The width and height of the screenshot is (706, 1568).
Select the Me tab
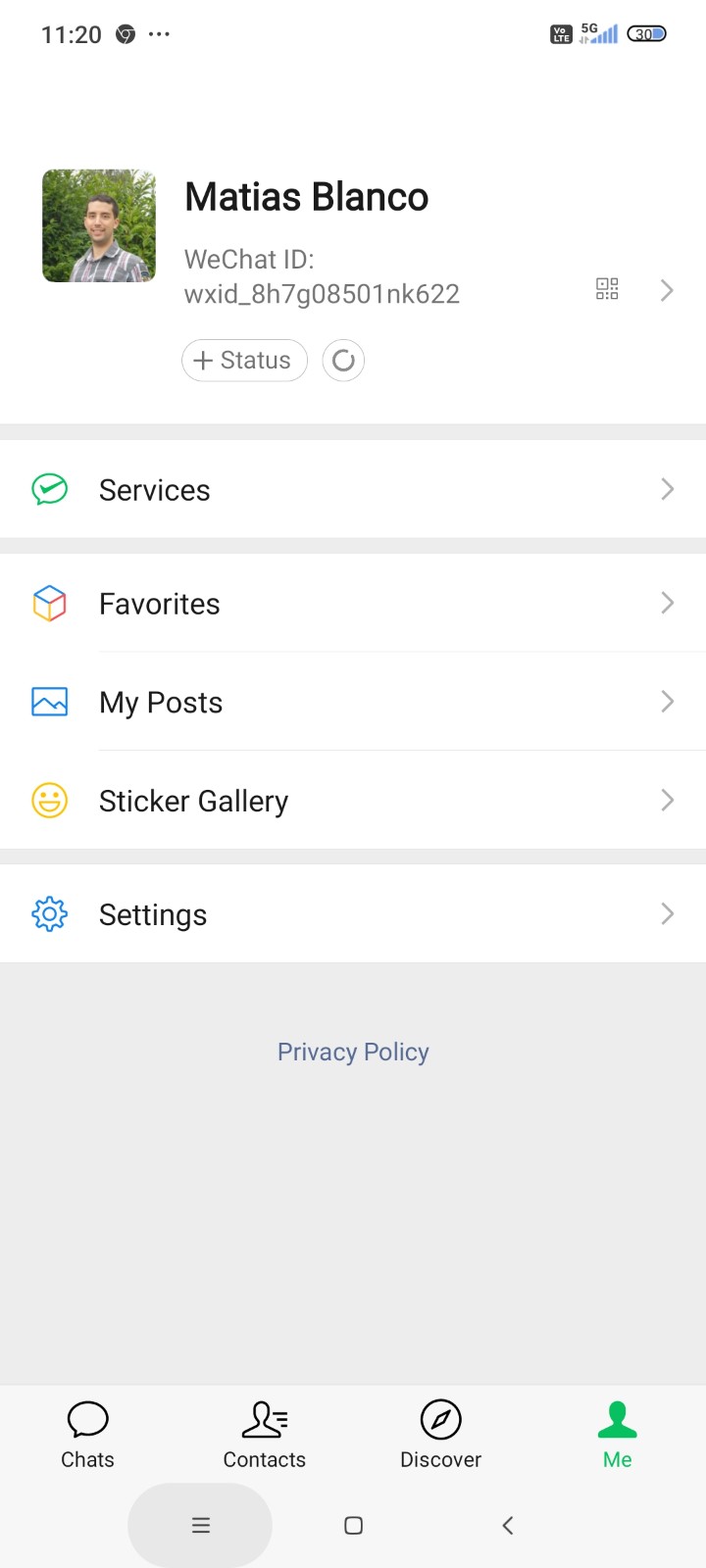618,1434
